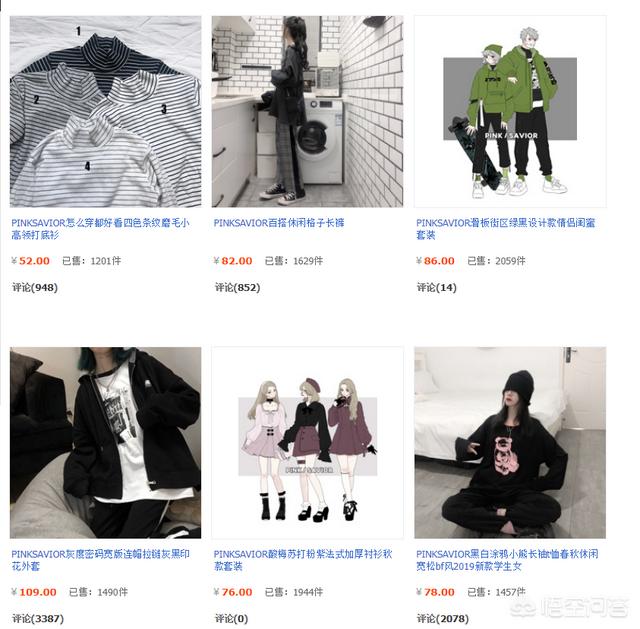The width and height of the screenshot is (640, 629).
Task: Tap the PINKSAVIOR酸梅苏打加厚衬衫秋款套装 title link
Action: pyautogui.click(x=305, y=560)
